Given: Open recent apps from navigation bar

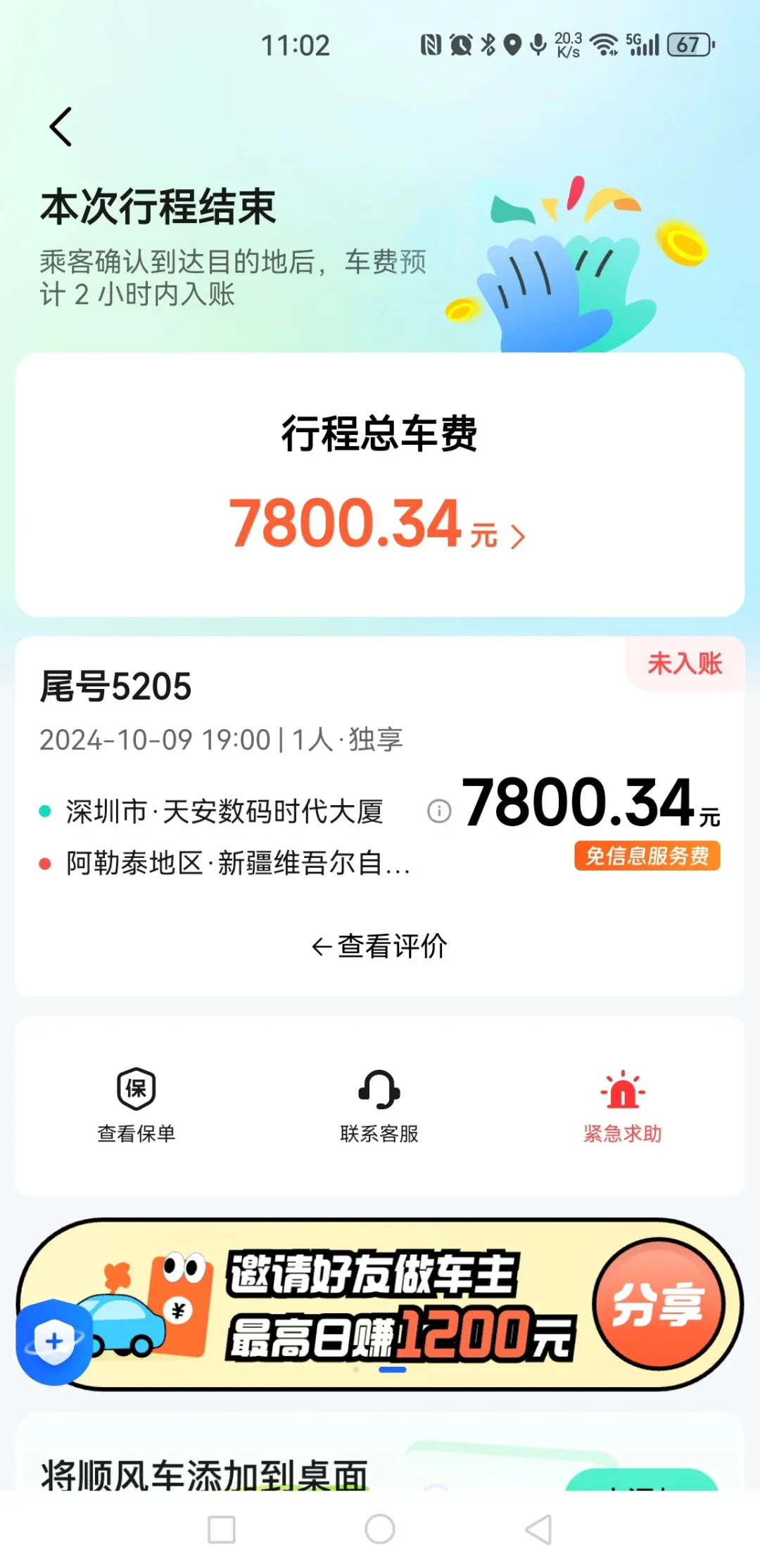Looking at the screenshot, I should pos(222,1529).
